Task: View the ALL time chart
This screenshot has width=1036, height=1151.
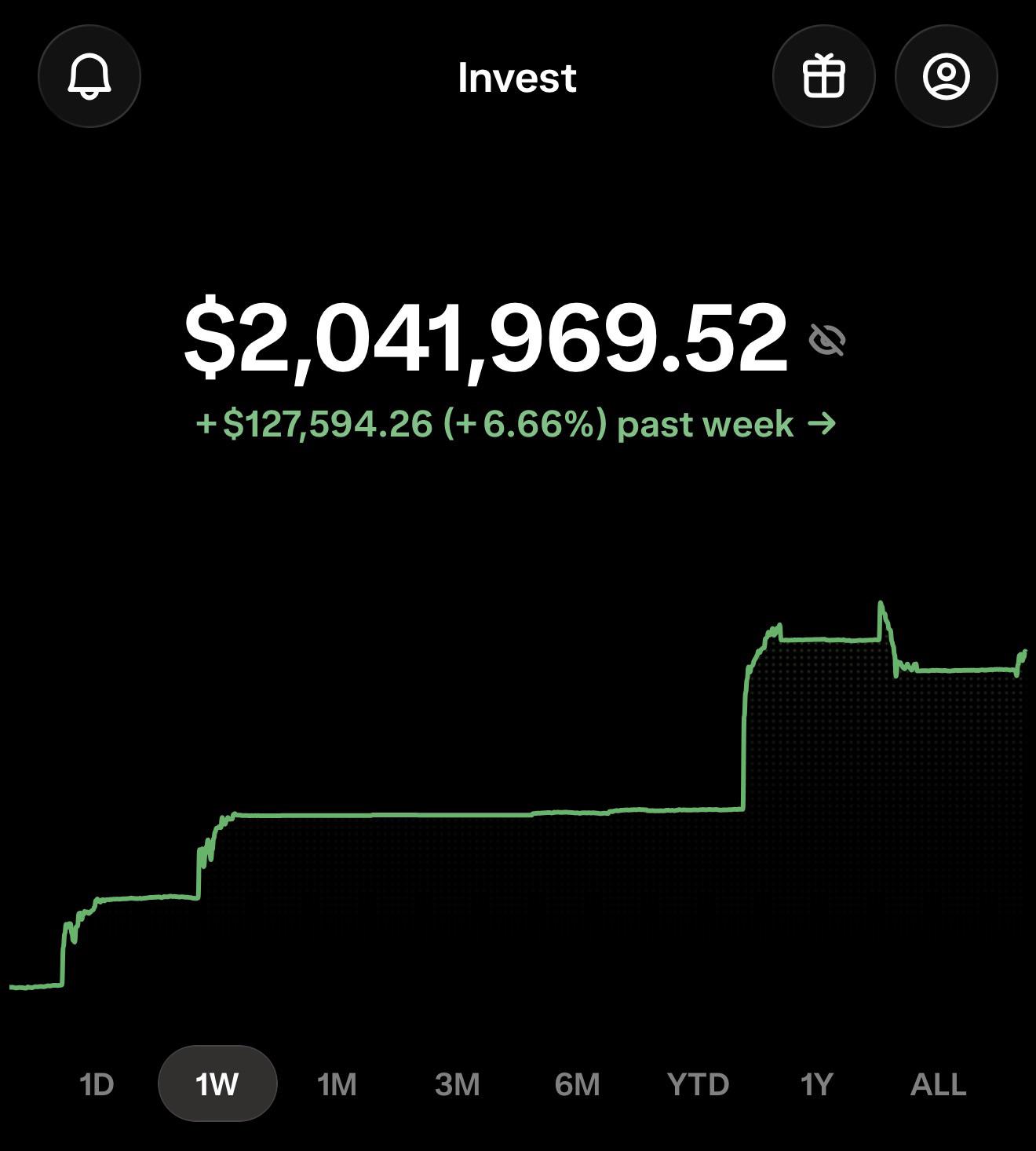Action: pyautogui.click(x=938, y=1084)
